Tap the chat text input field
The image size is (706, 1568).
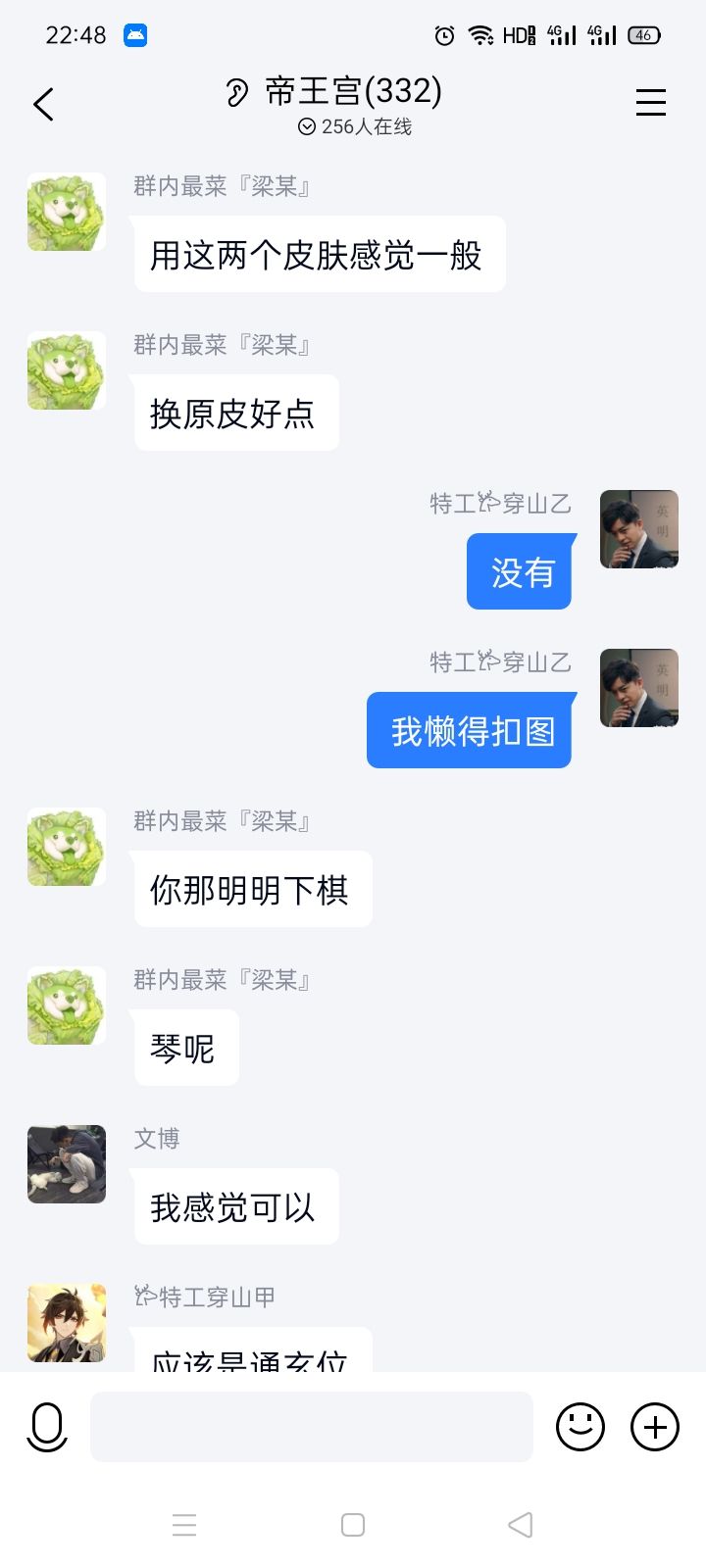[311, 1427]
